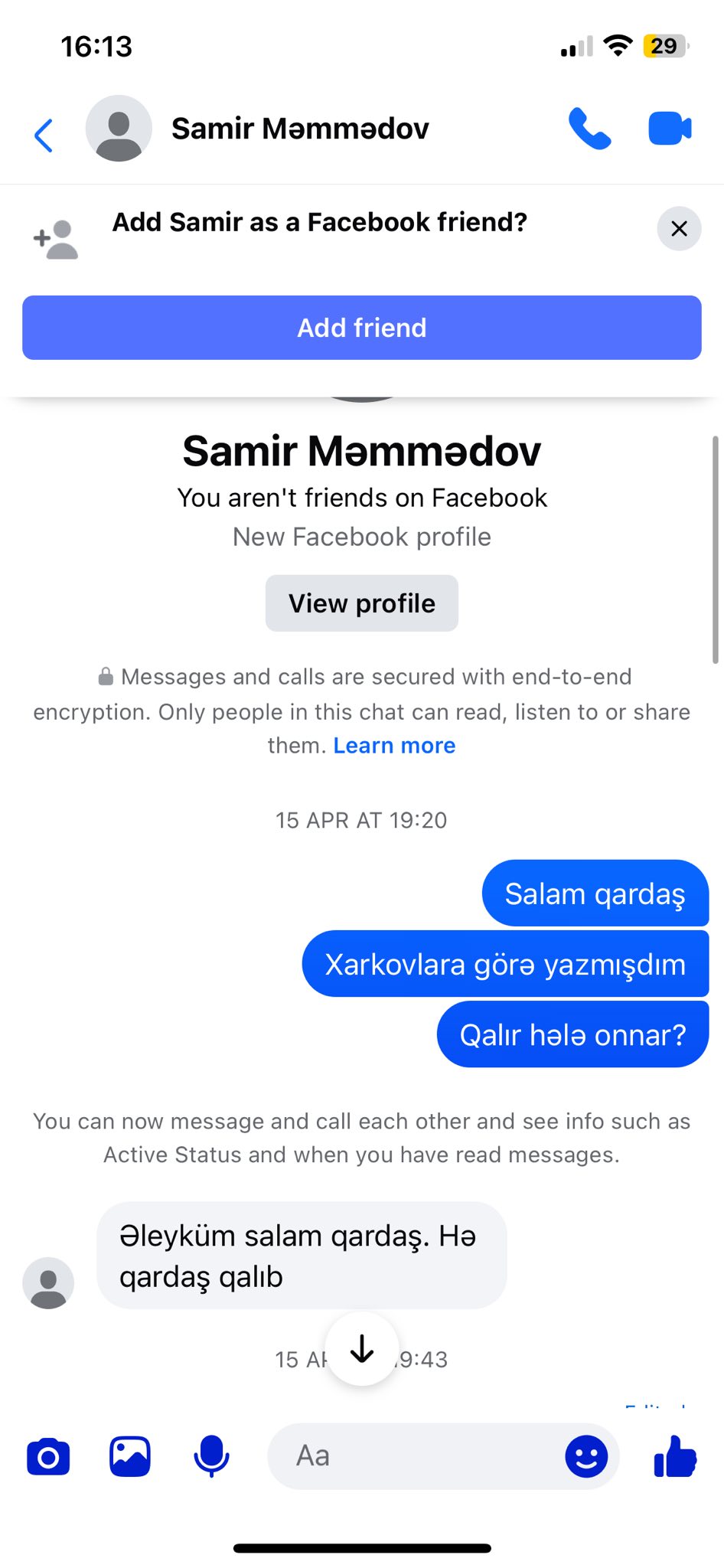Open View profile for Samir Məmmədov
Image resolution: width=724 pixels, height=1568 pixels.
(362, 603)
